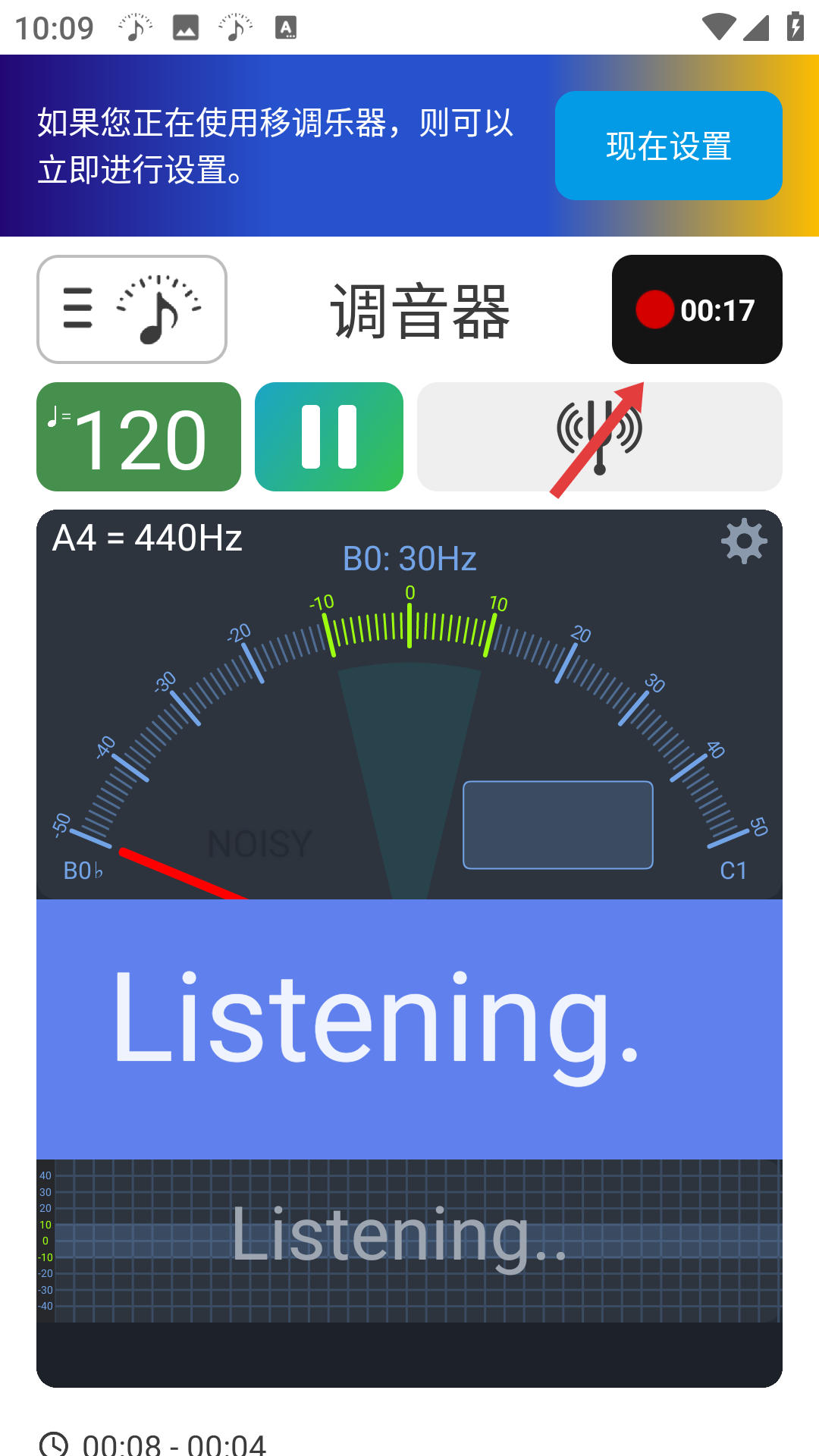Open the menu with metronome icon
The image size is (819, 1456).
click(x=132, y=309)
